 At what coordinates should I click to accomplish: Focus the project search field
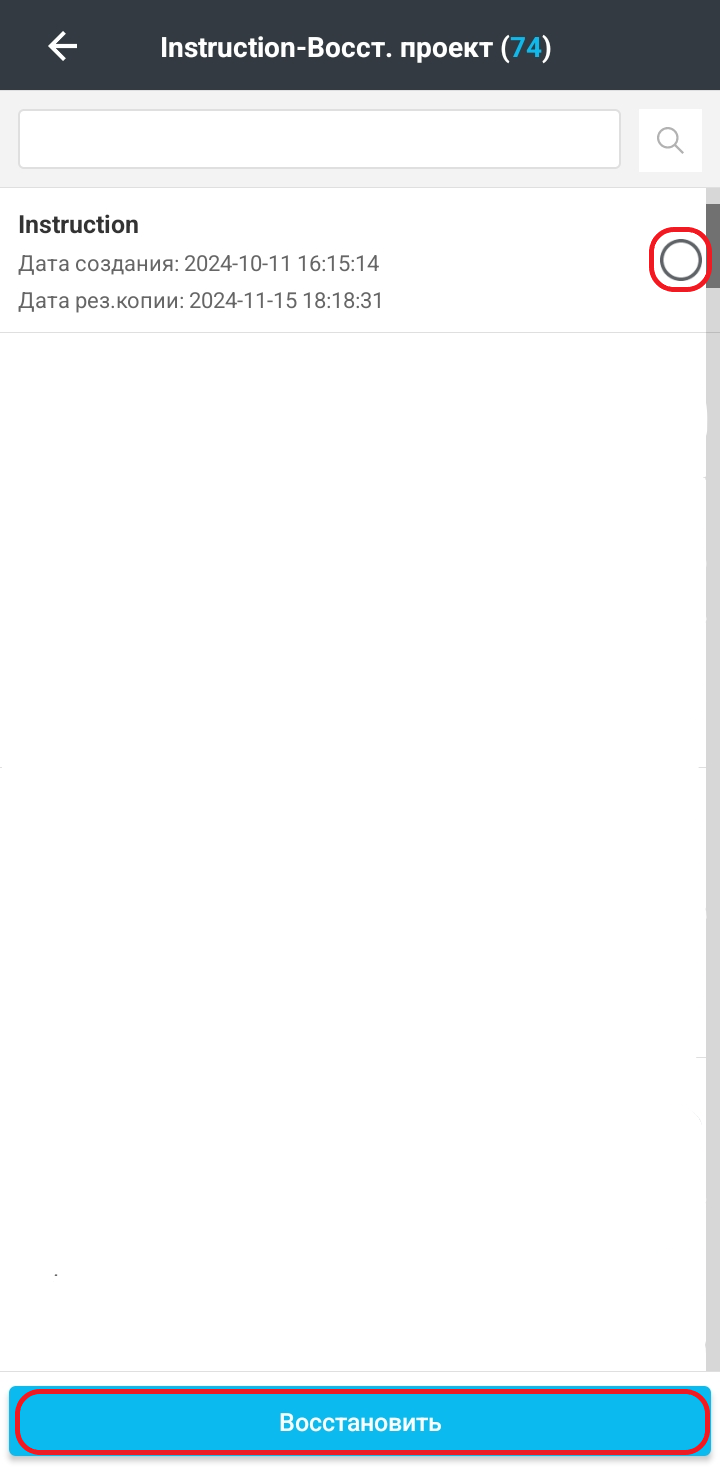tap(319, 139)
